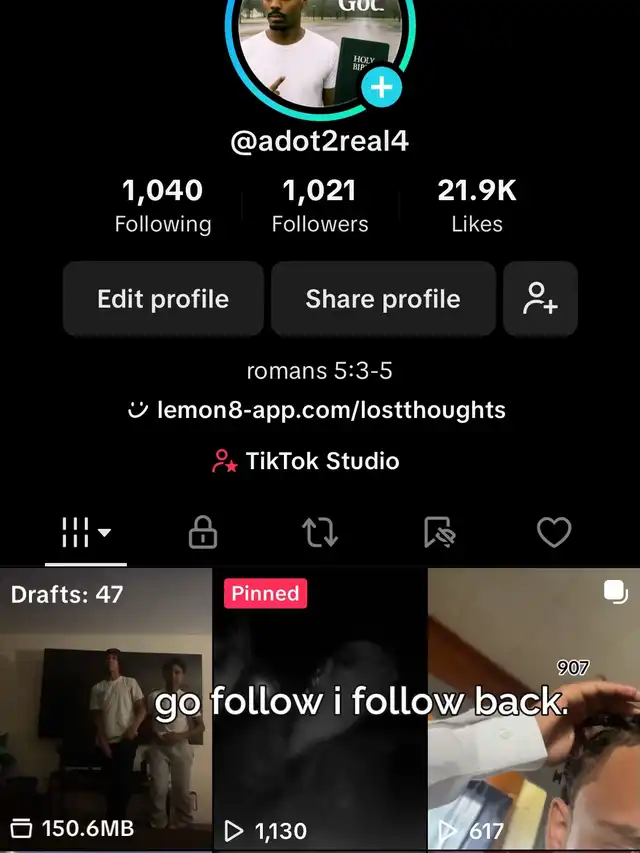The height and width of the screenshot is (853, 640).
Task: View the Followers list
Action: (320, 206)
